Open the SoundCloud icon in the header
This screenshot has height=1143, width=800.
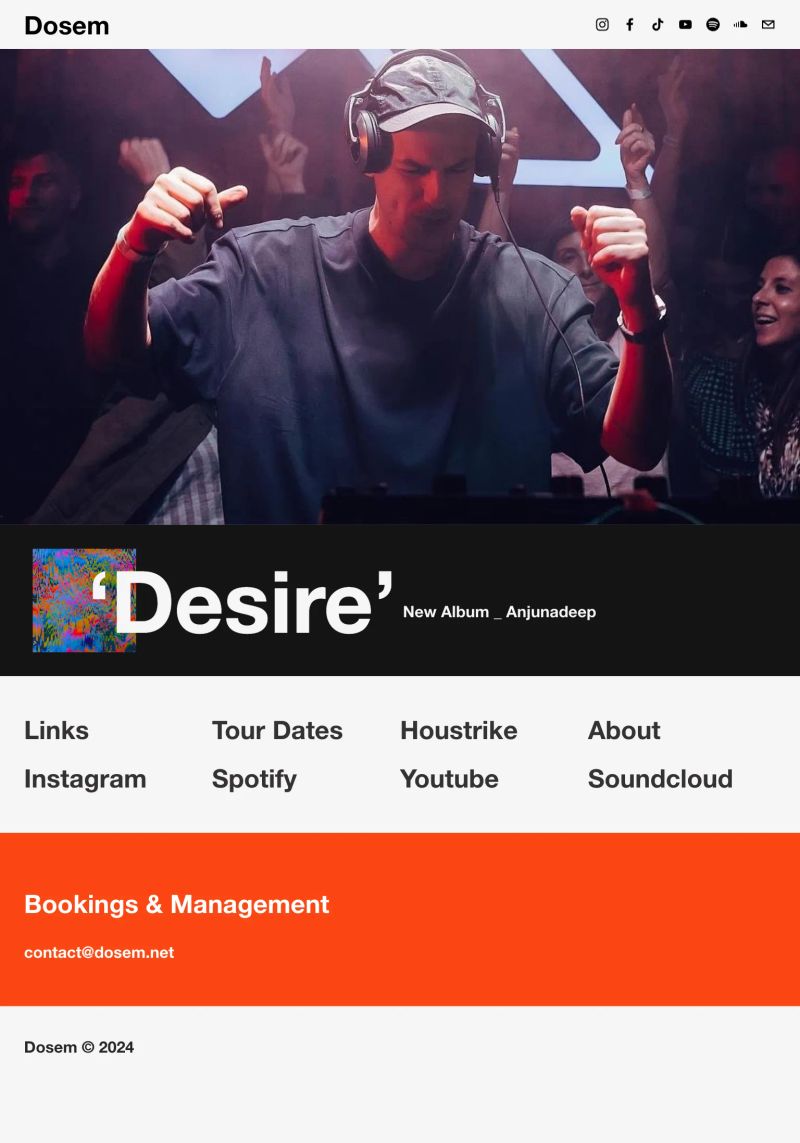pos(740,25)
